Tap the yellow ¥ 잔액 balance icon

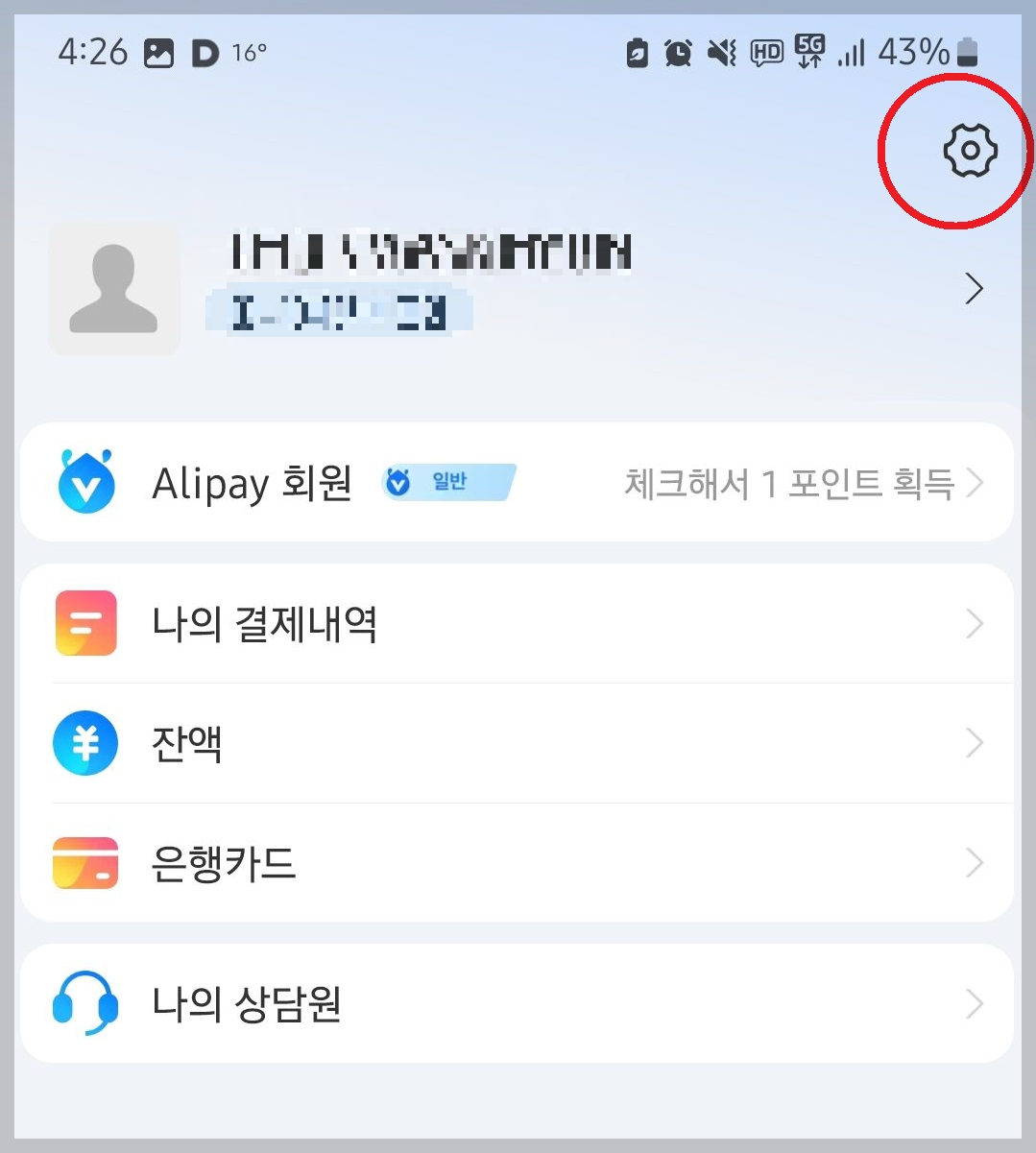pos(85,743)
